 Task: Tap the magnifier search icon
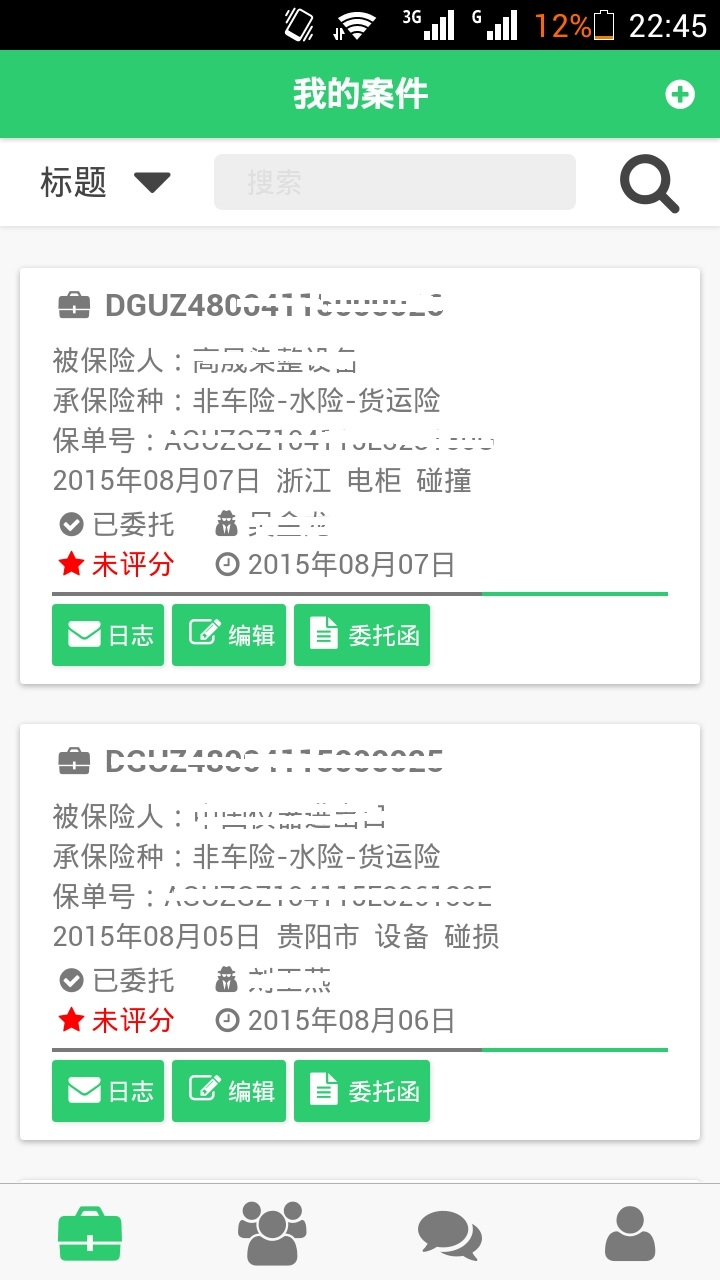click(649, 184)
